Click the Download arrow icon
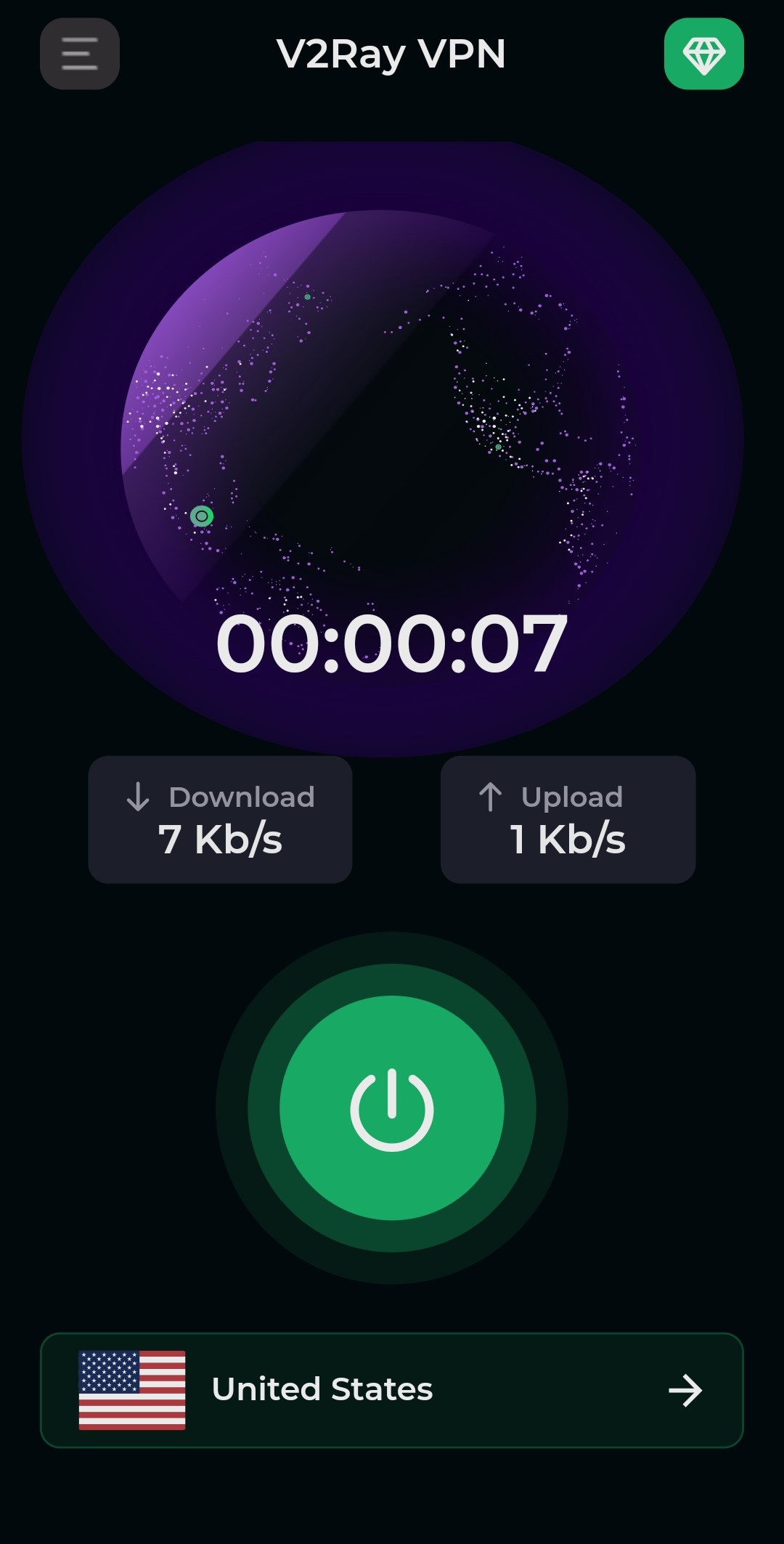 point(139,797)
